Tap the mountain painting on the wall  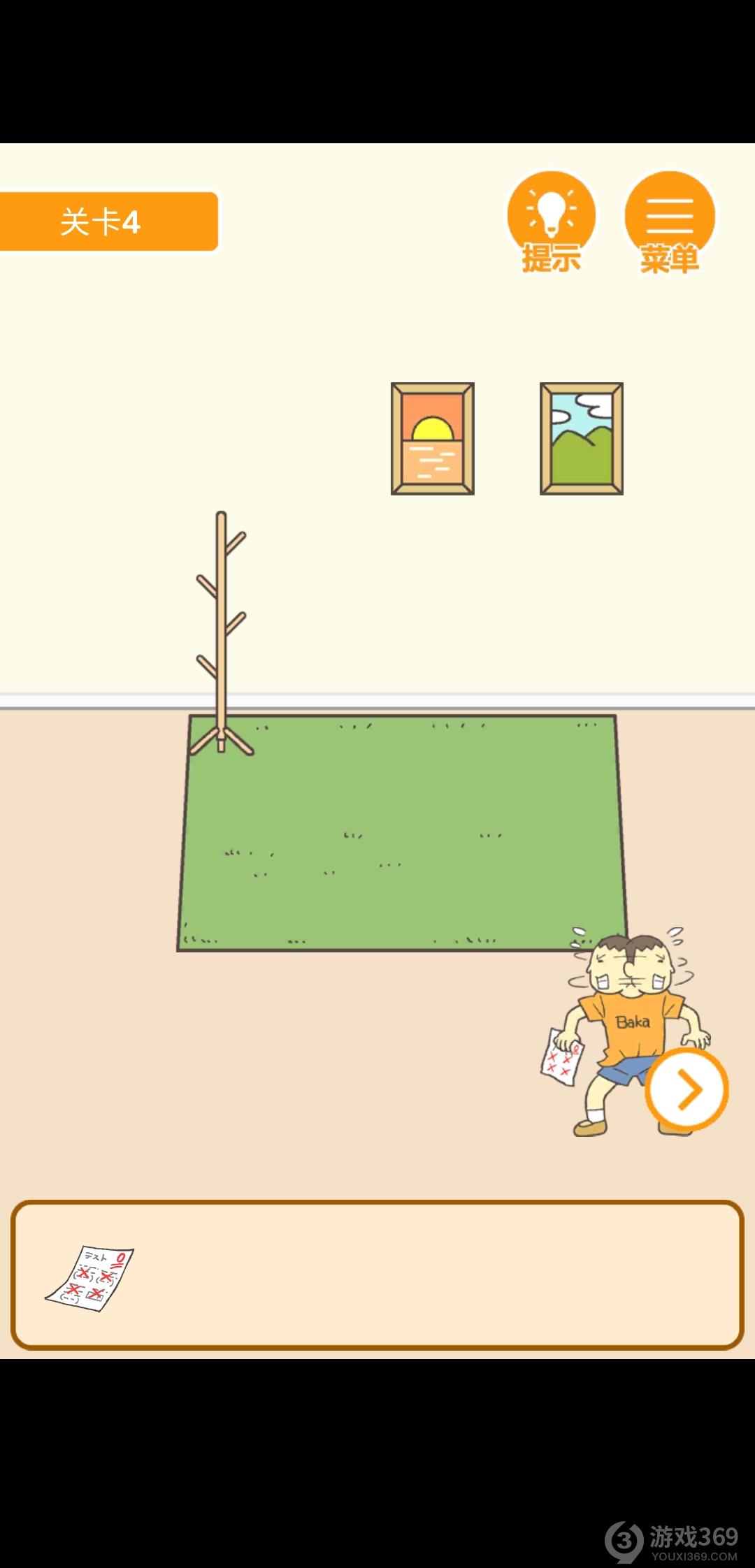tap(581, 439)
